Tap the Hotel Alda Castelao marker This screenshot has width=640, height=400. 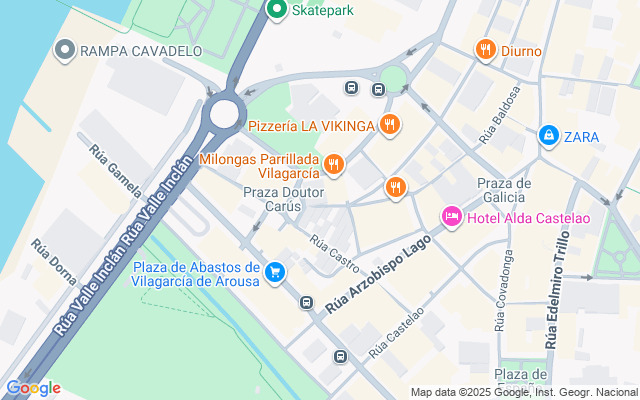pos(451,217)
